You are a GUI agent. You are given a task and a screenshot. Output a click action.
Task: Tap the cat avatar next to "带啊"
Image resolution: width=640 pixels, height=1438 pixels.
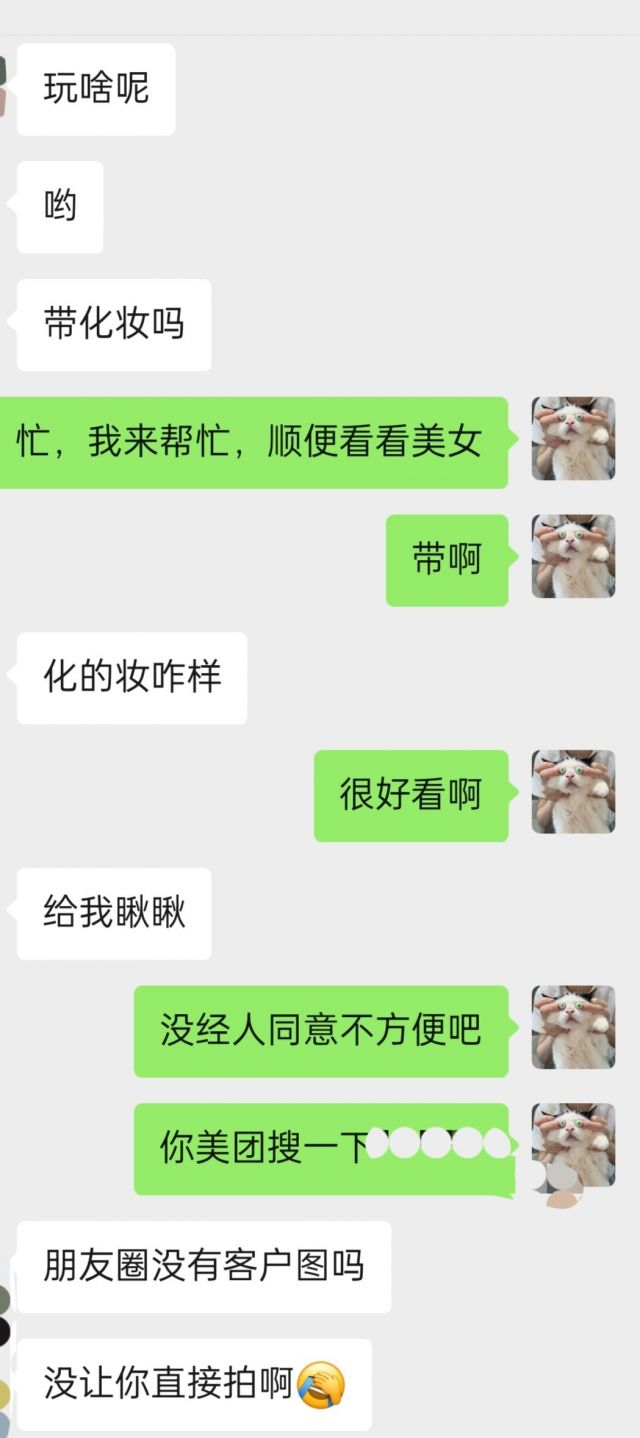point(573,557)
